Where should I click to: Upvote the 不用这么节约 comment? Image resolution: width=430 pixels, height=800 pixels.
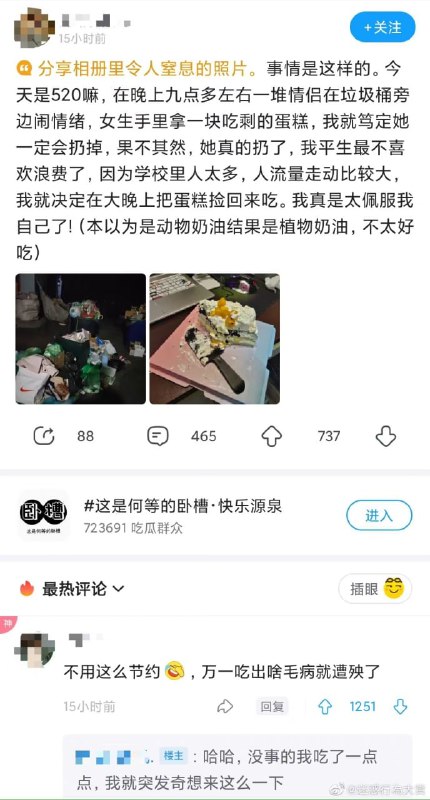pyautogui.click(x=325, y=707)
